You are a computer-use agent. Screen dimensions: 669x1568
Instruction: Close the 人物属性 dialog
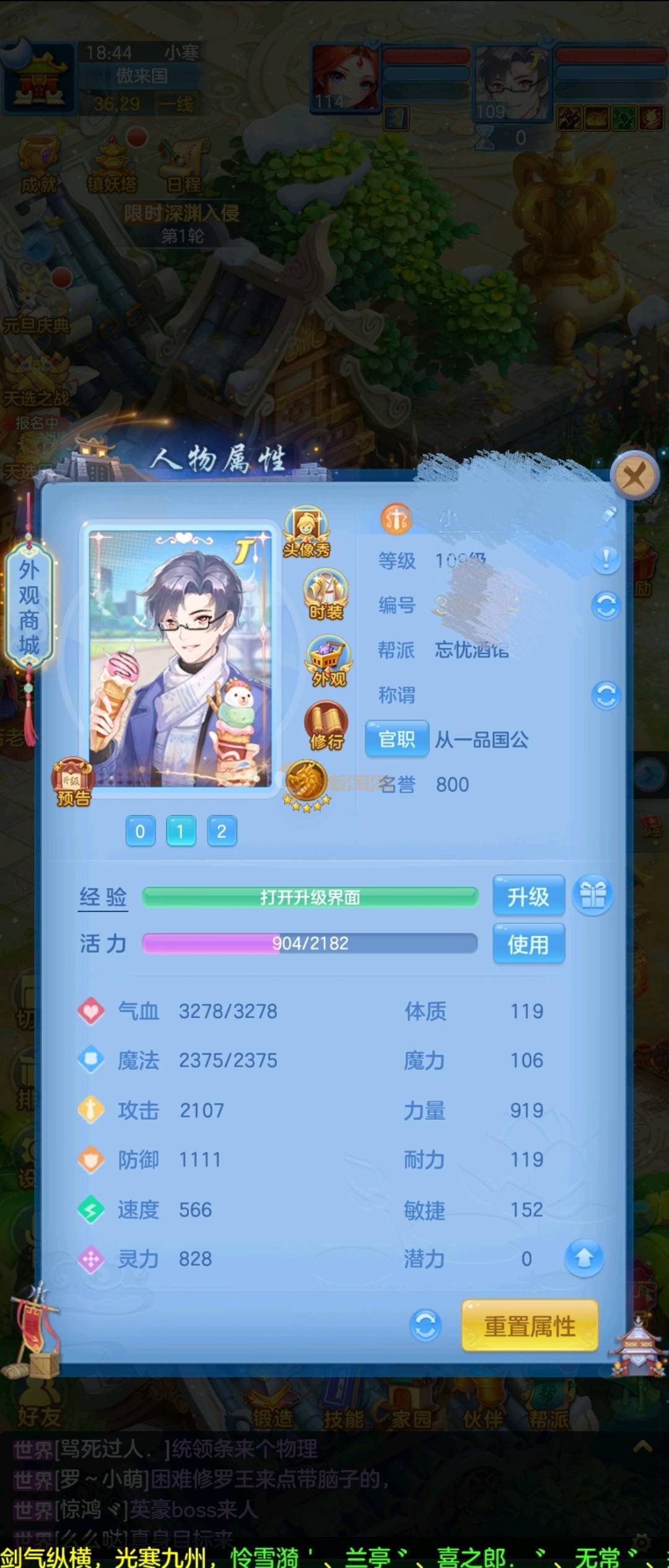pyautogui.click(x=634, y=476)
